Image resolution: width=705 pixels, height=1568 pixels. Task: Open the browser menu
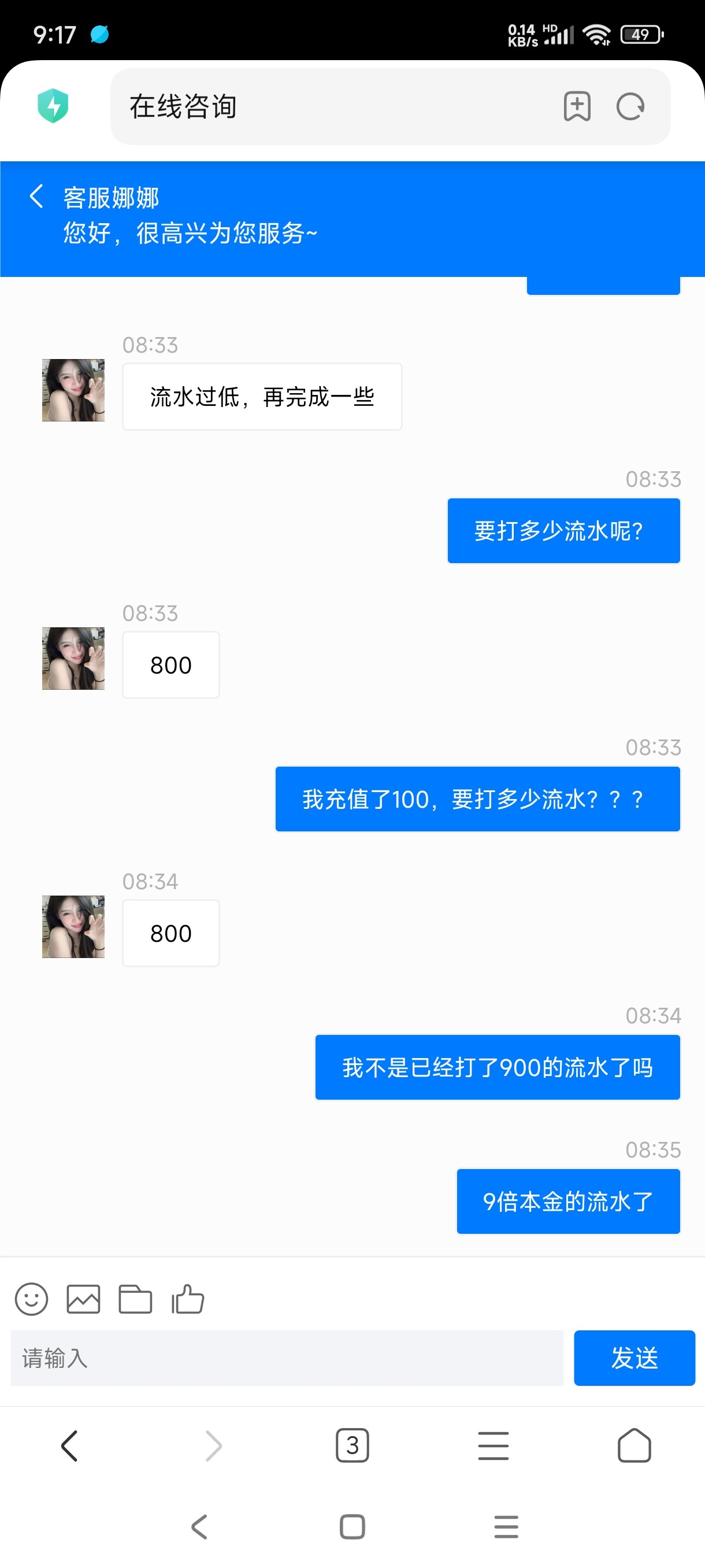(493, 1445)
